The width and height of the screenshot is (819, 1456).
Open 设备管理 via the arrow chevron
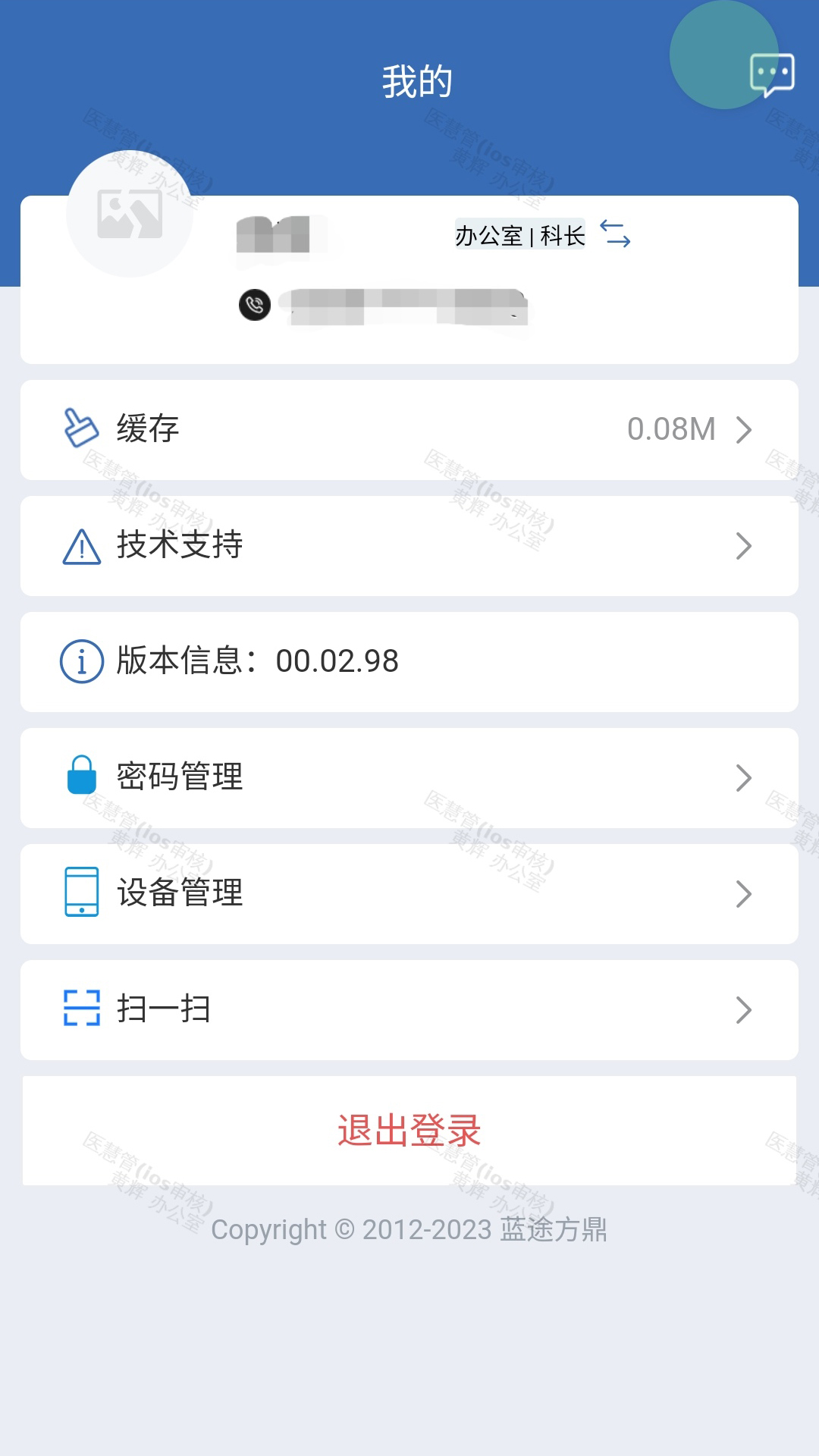[744, 894]
